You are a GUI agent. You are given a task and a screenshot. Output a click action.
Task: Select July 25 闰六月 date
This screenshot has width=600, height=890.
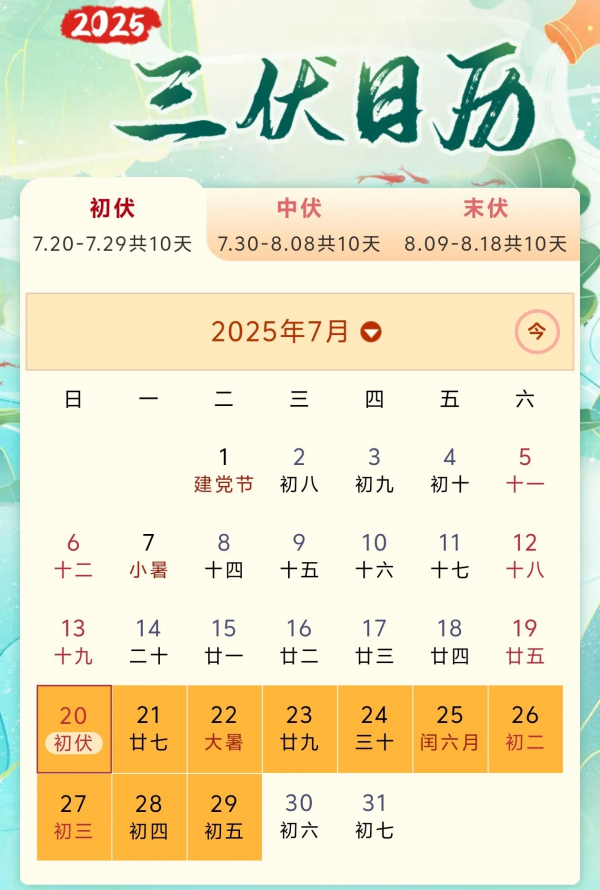pos(450,729)
